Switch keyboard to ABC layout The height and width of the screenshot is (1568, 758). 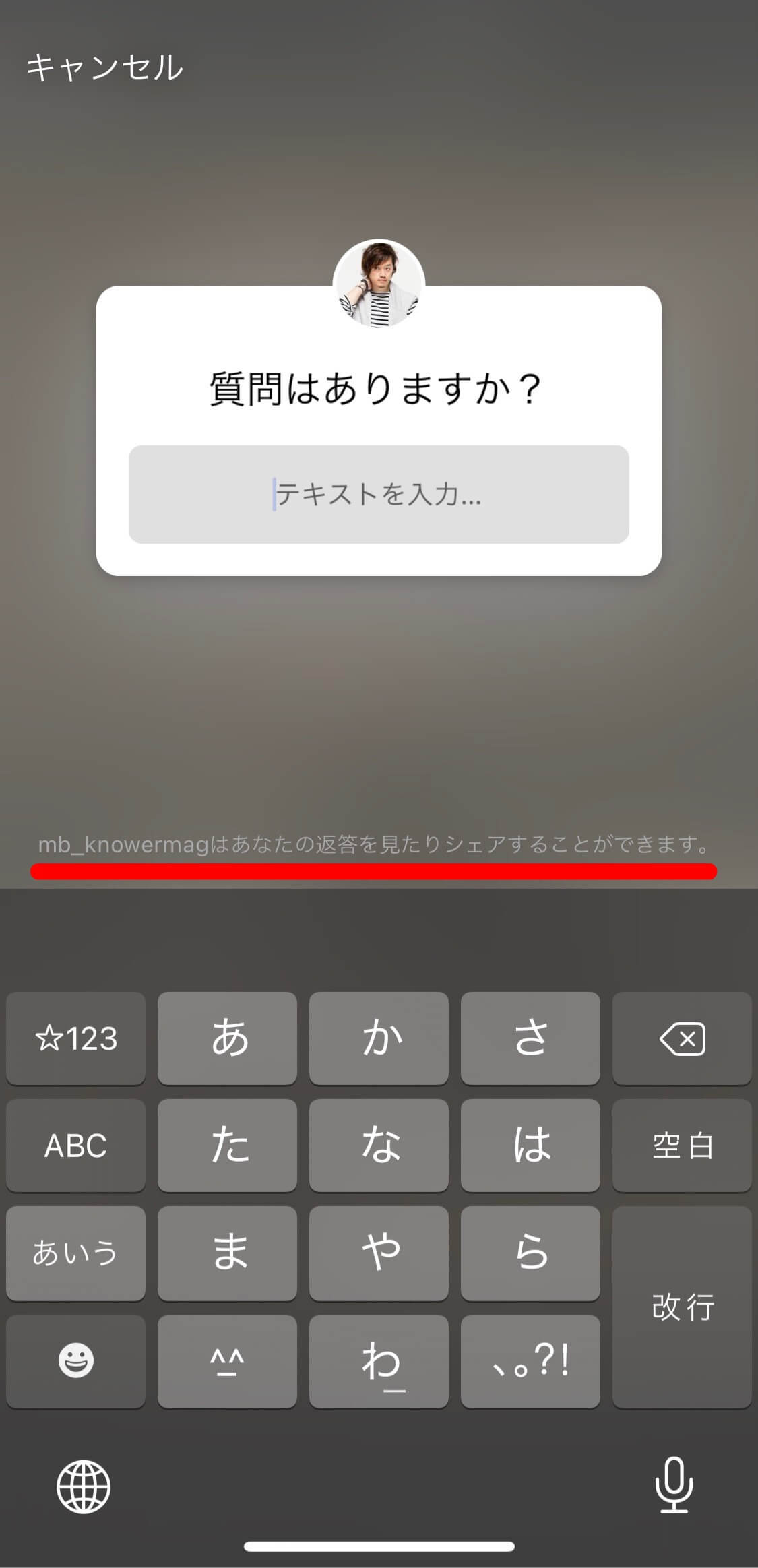75,1145
